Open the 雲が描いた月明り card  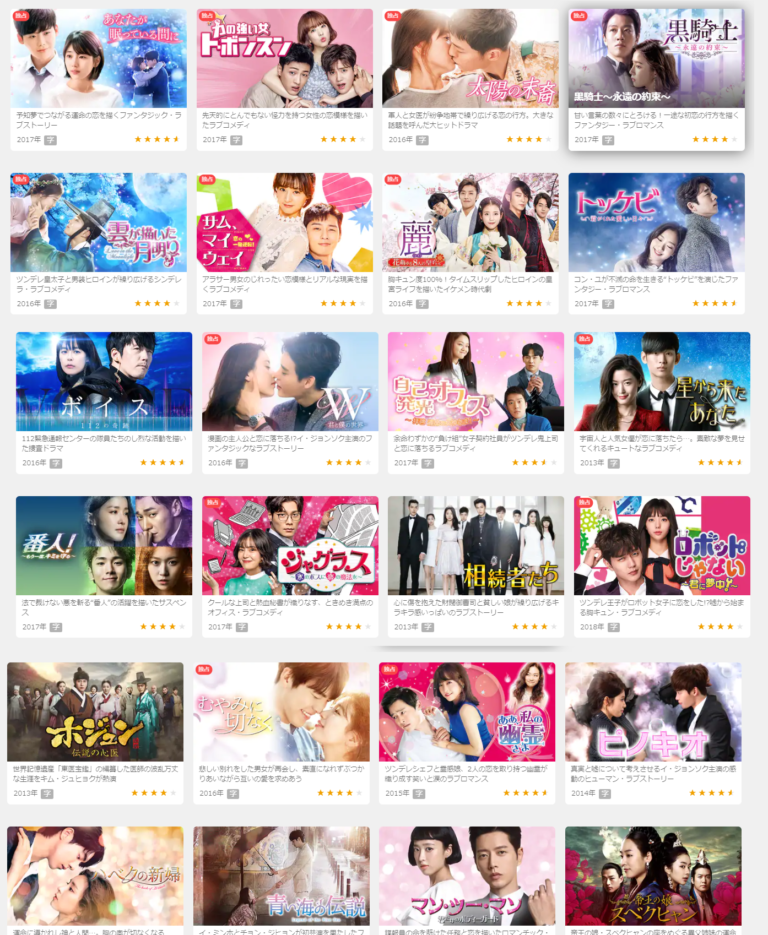98,222
